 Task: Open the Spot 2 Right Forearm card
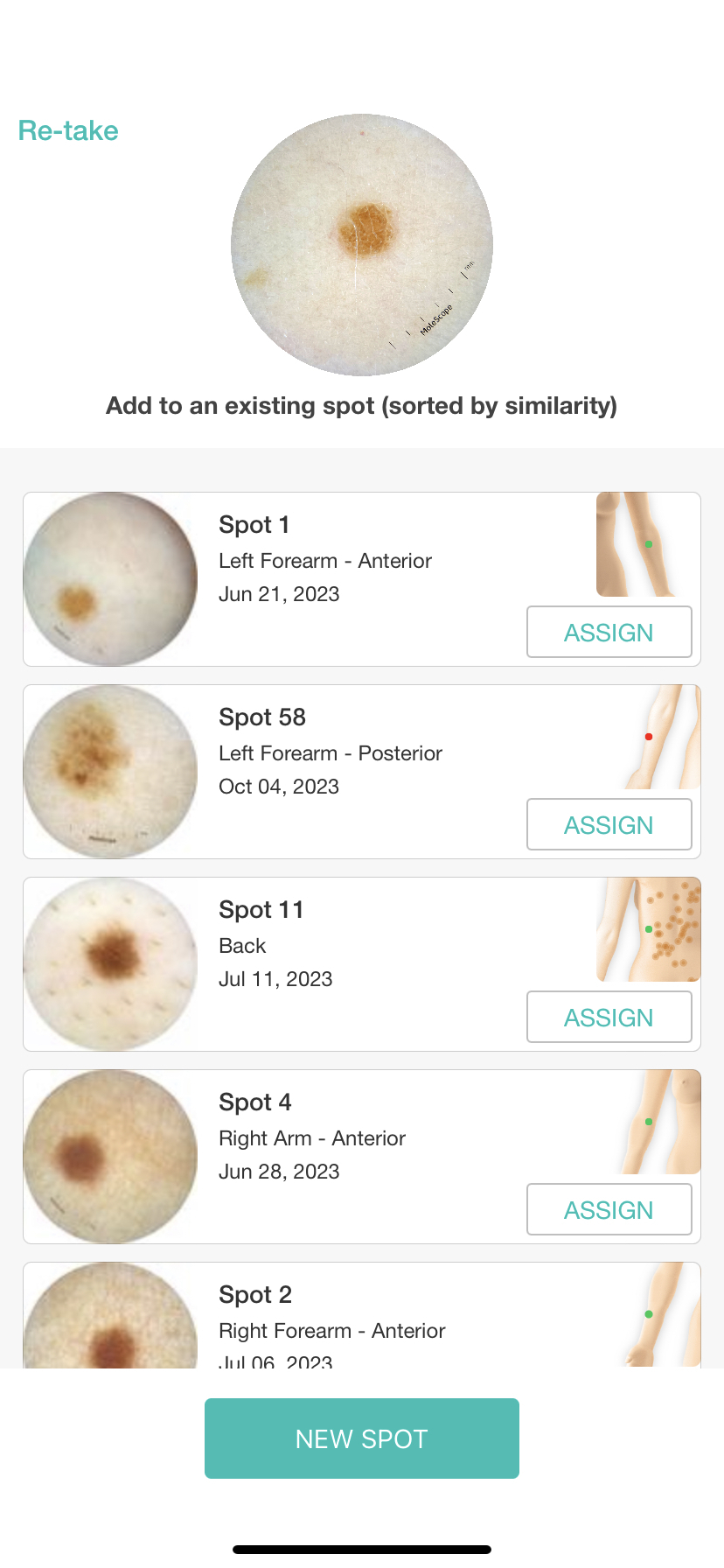click(350, 1314)
